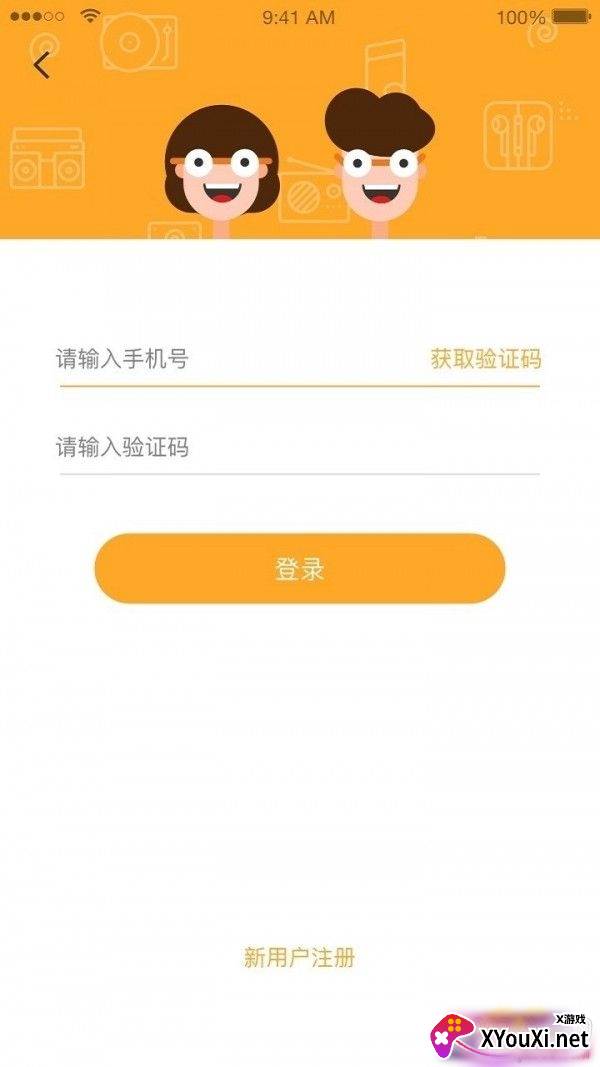This screenshot has height=1067, width=600.
Task: Tap the 请输入手机号 phone number field
Action: point(230,359)
